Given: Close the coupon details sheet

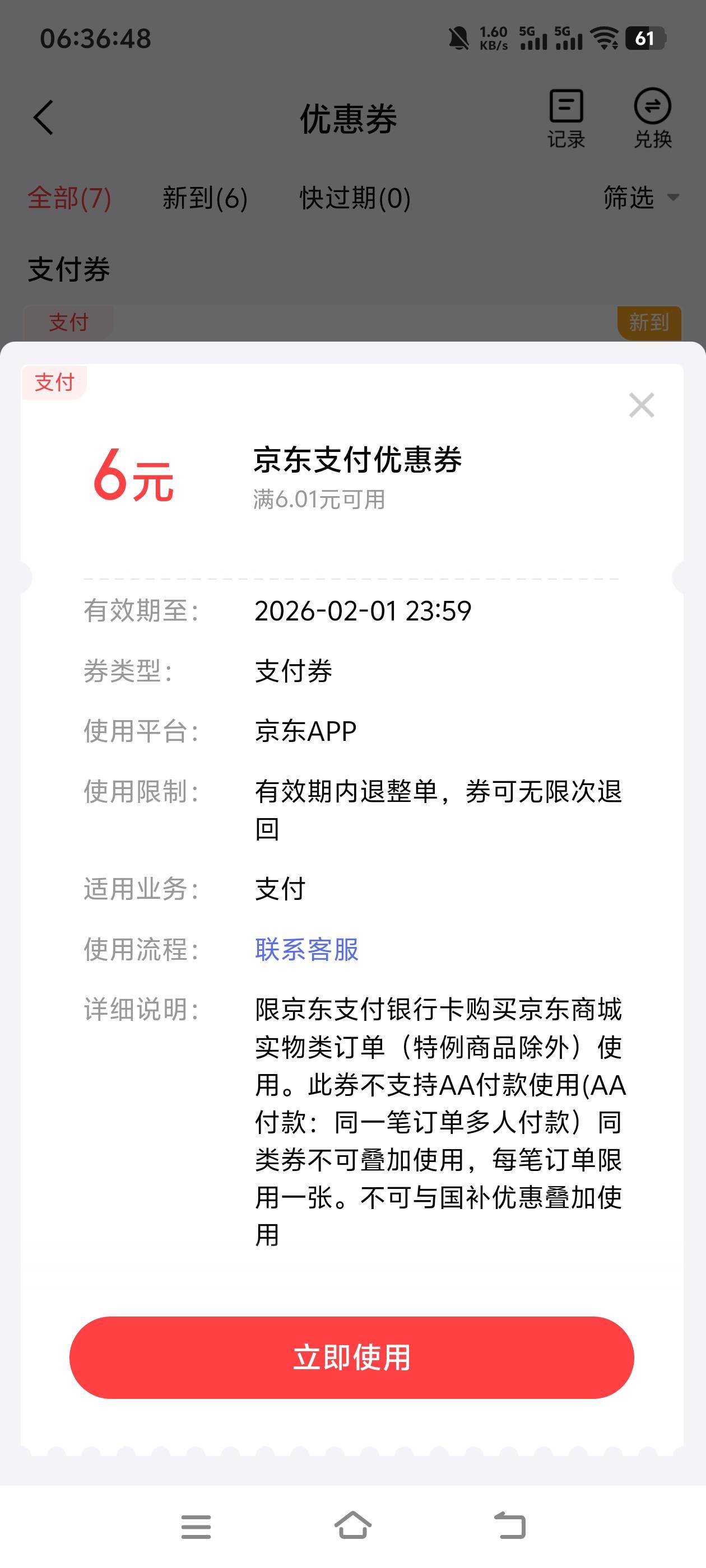Looking at the screenshot, I should click(x=642, y=405).
